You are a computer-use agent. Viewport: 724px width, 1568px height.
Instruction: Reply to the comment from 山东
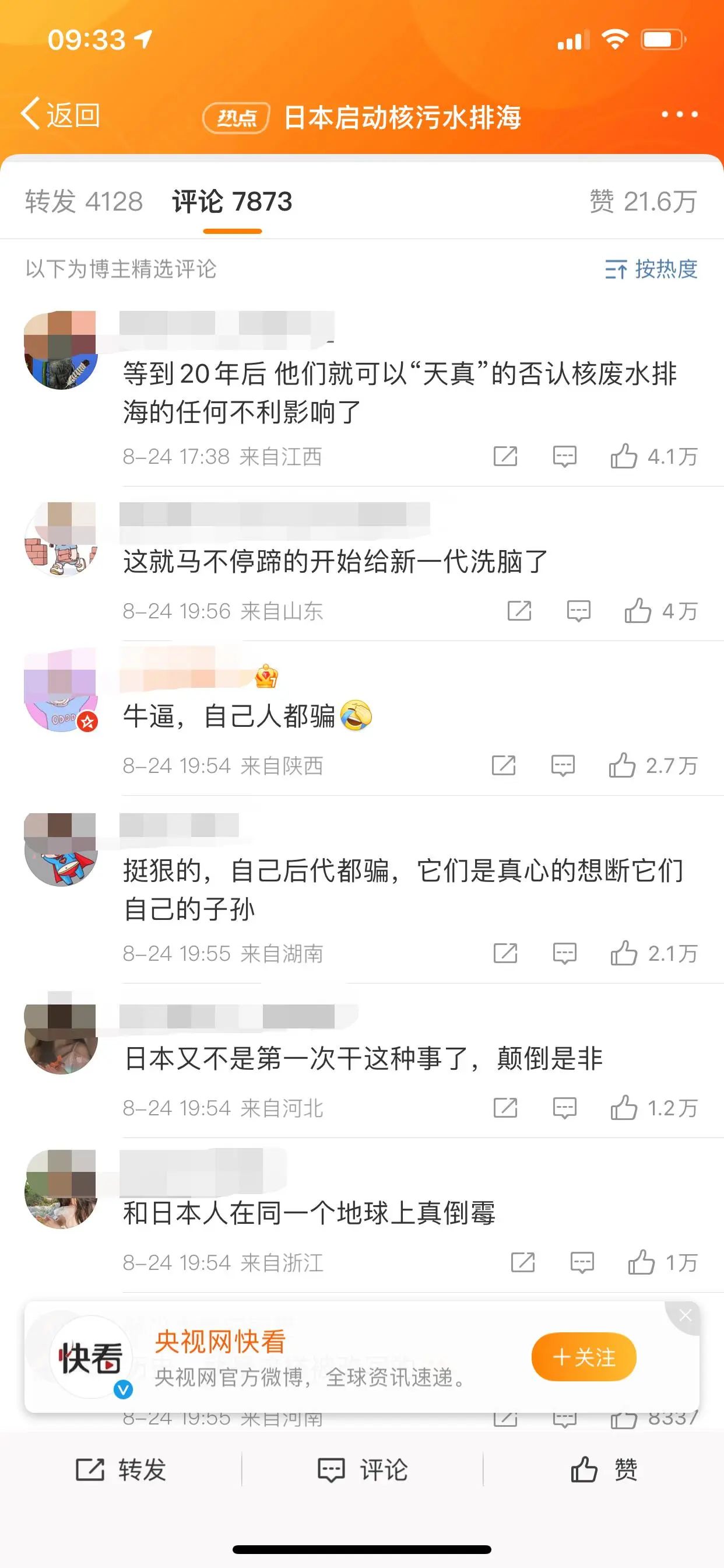[x=579, y=611]
